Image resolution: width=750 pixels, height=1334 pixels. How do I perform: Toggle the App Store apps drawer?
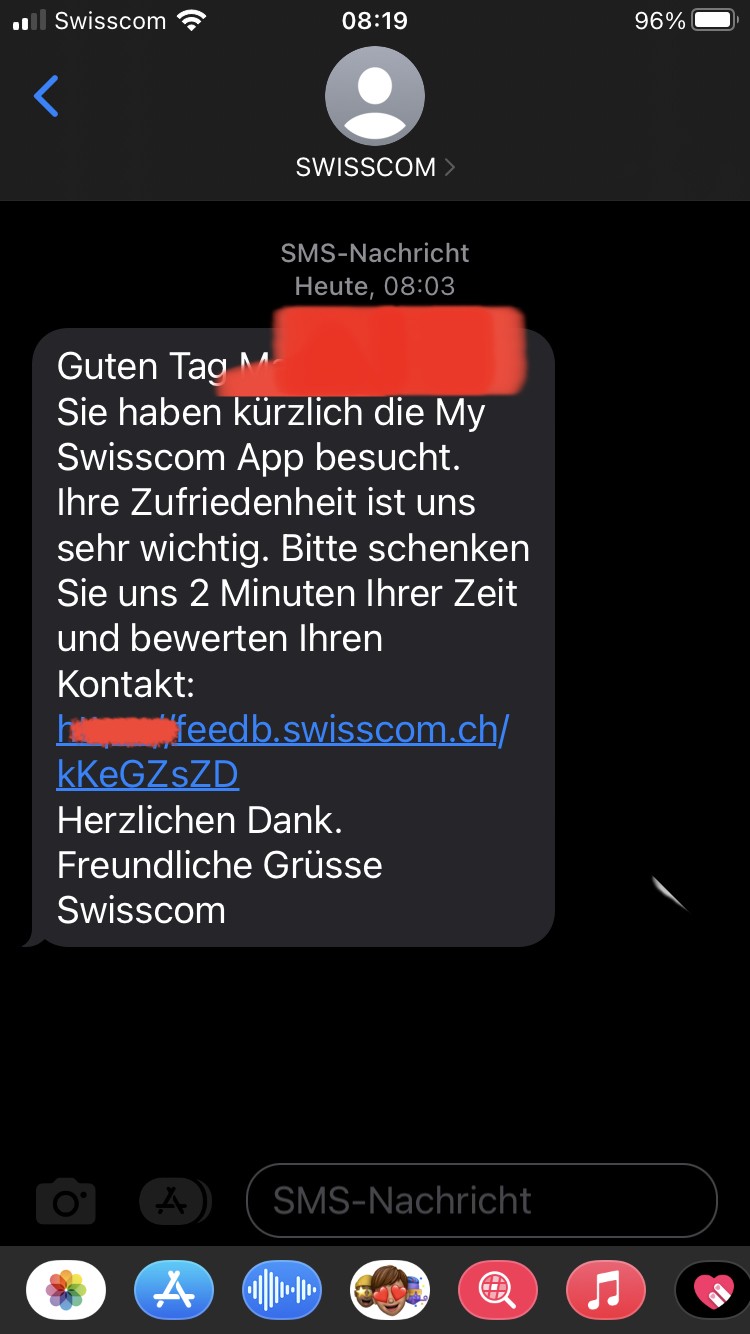(x=175, y=1201)
